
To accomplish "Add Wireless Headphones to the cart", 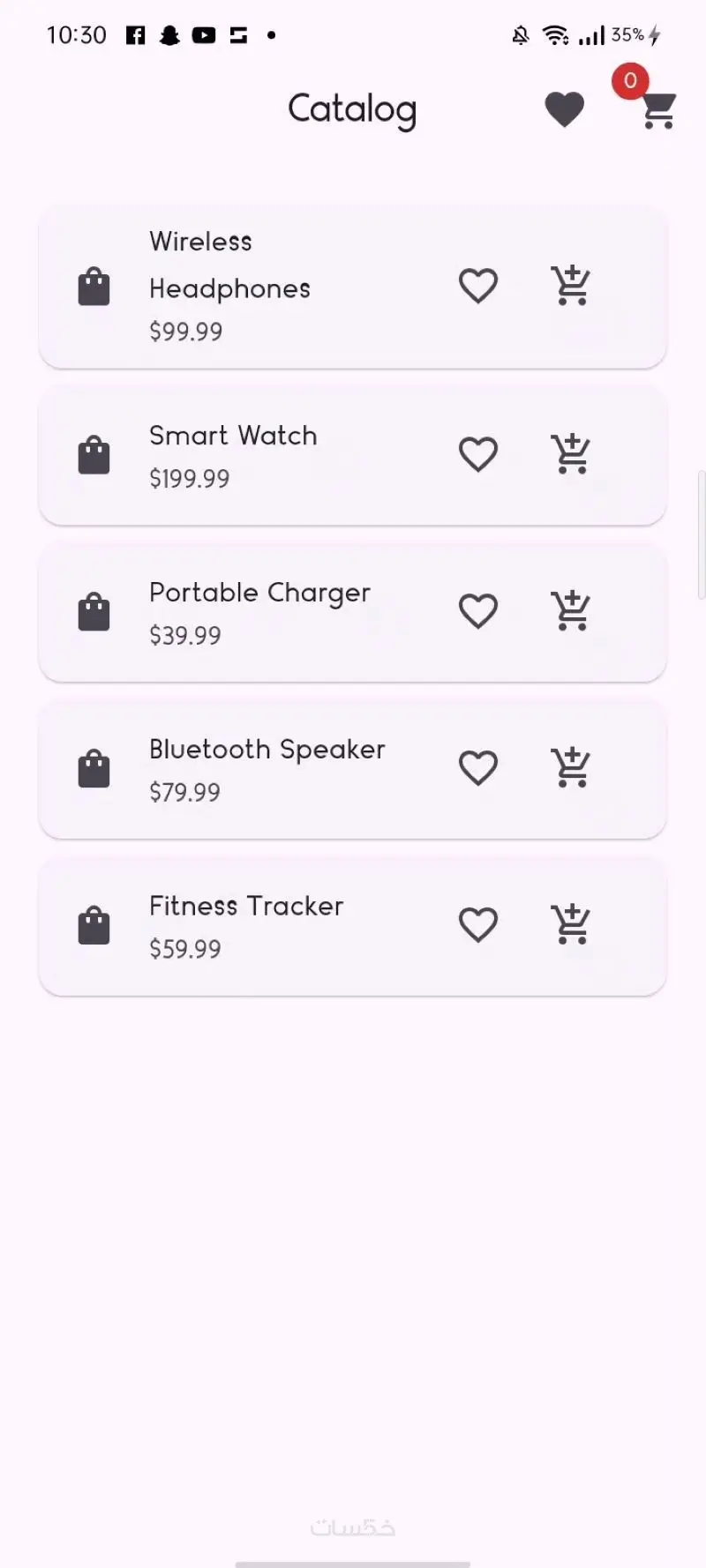I will 570,284.
